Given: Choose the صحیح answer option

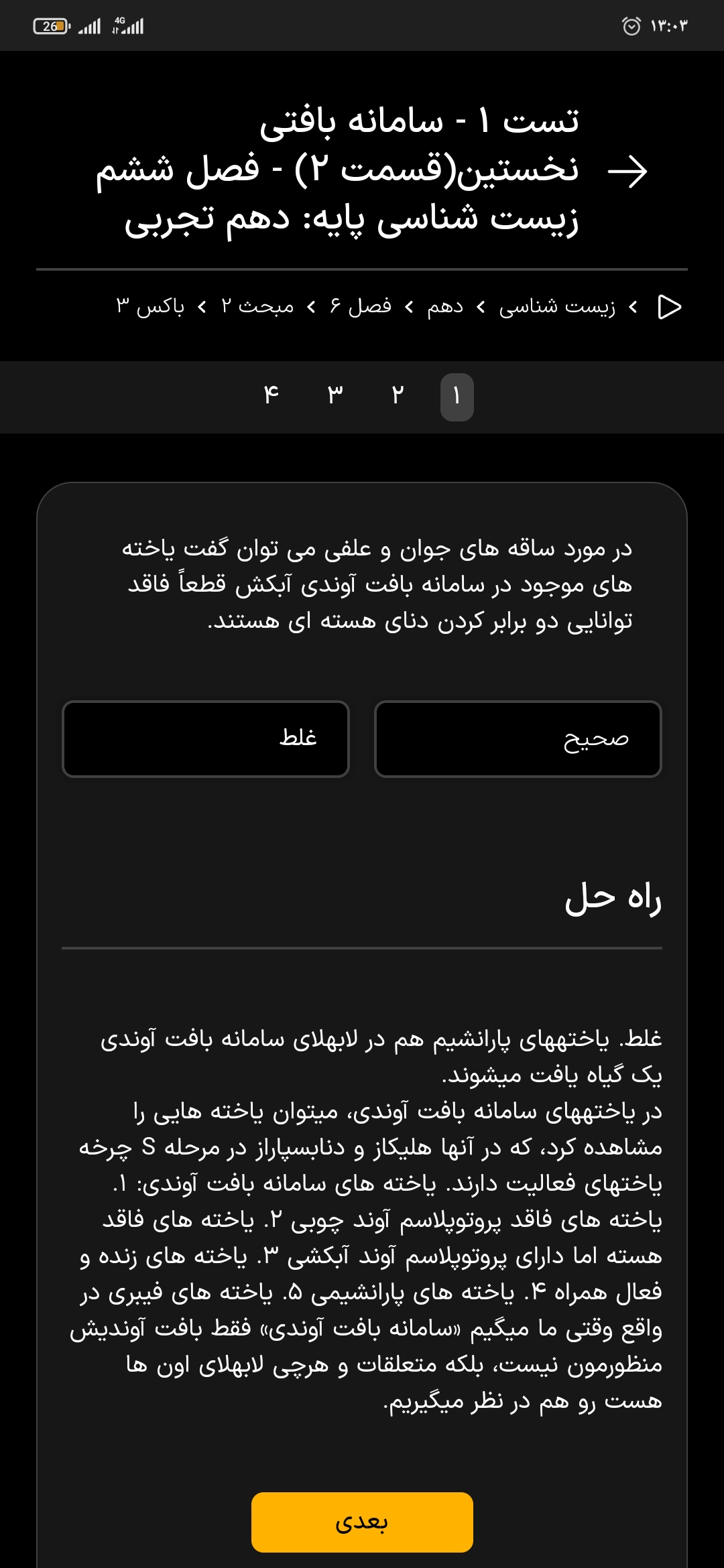Looking at the screenshot, I should click(x=518, y=738).
